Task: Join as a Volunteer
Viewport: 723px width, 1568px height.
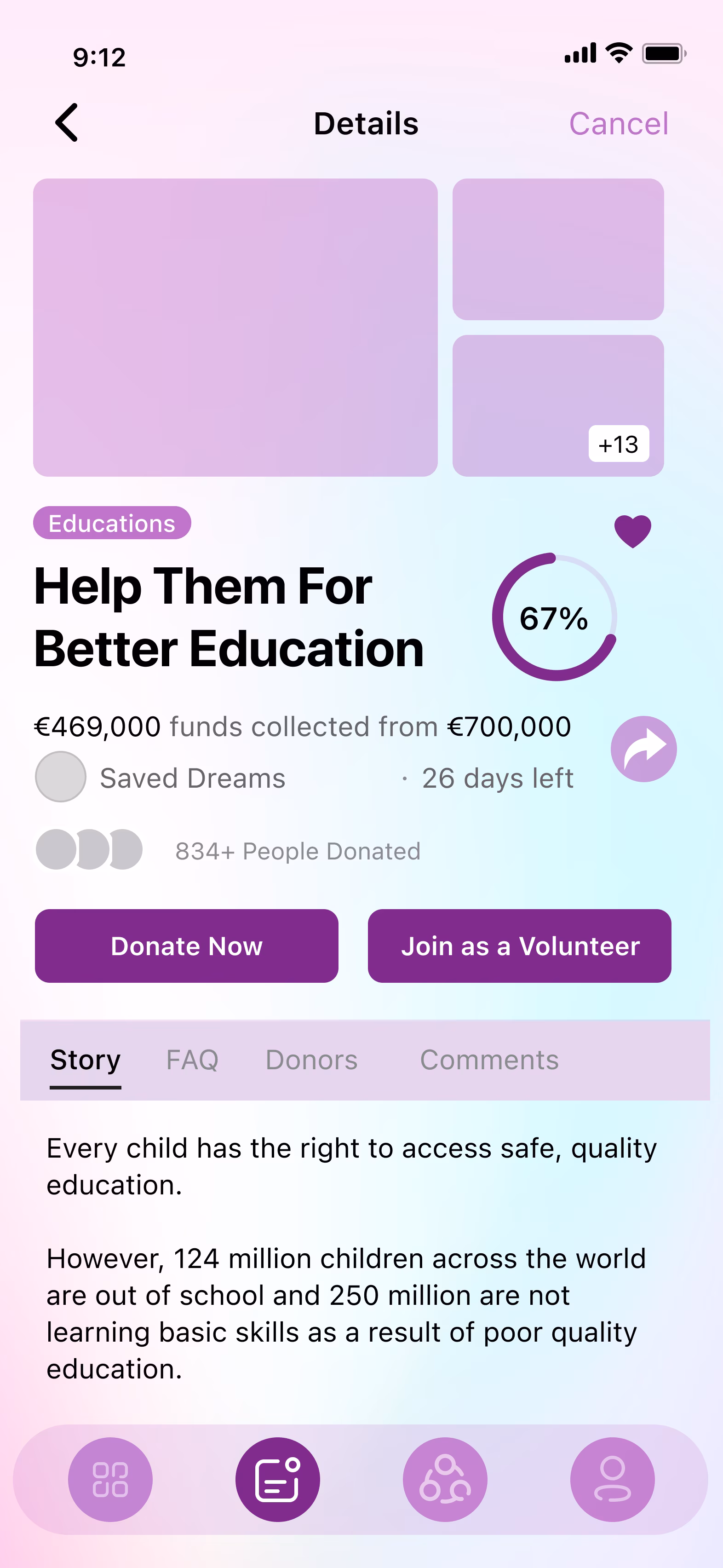Action: (519, 945)
